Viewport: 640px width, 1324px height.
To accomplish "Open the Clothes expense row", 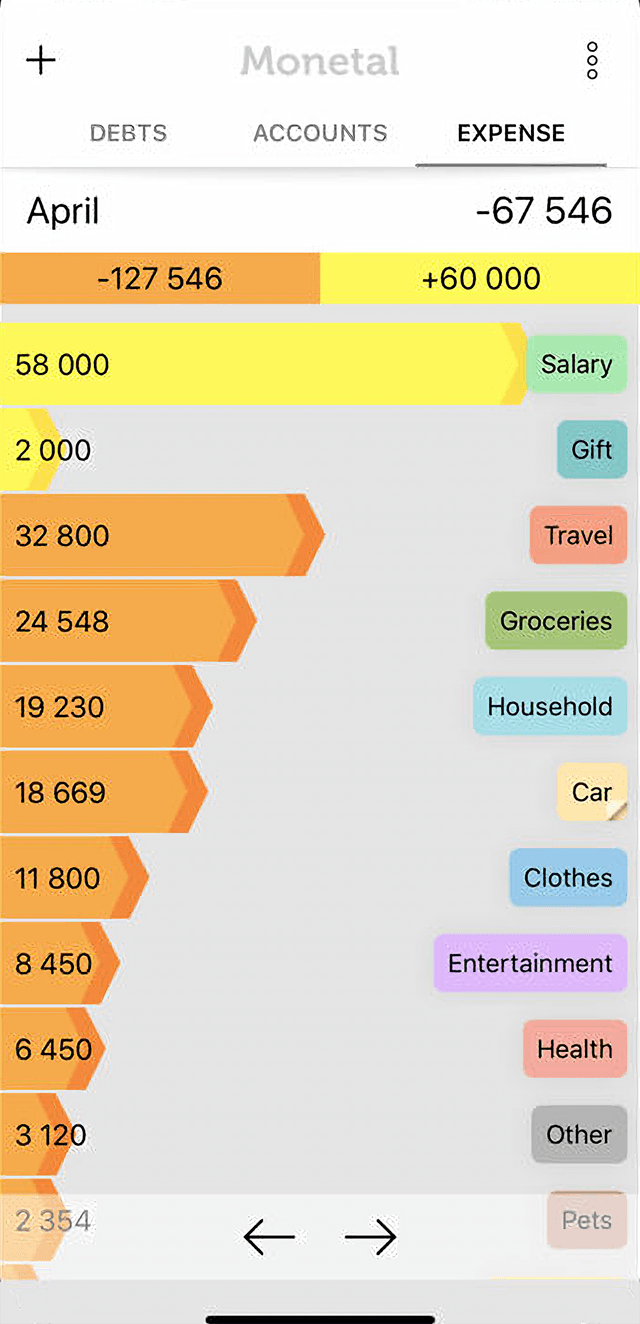I will point(320,878).
